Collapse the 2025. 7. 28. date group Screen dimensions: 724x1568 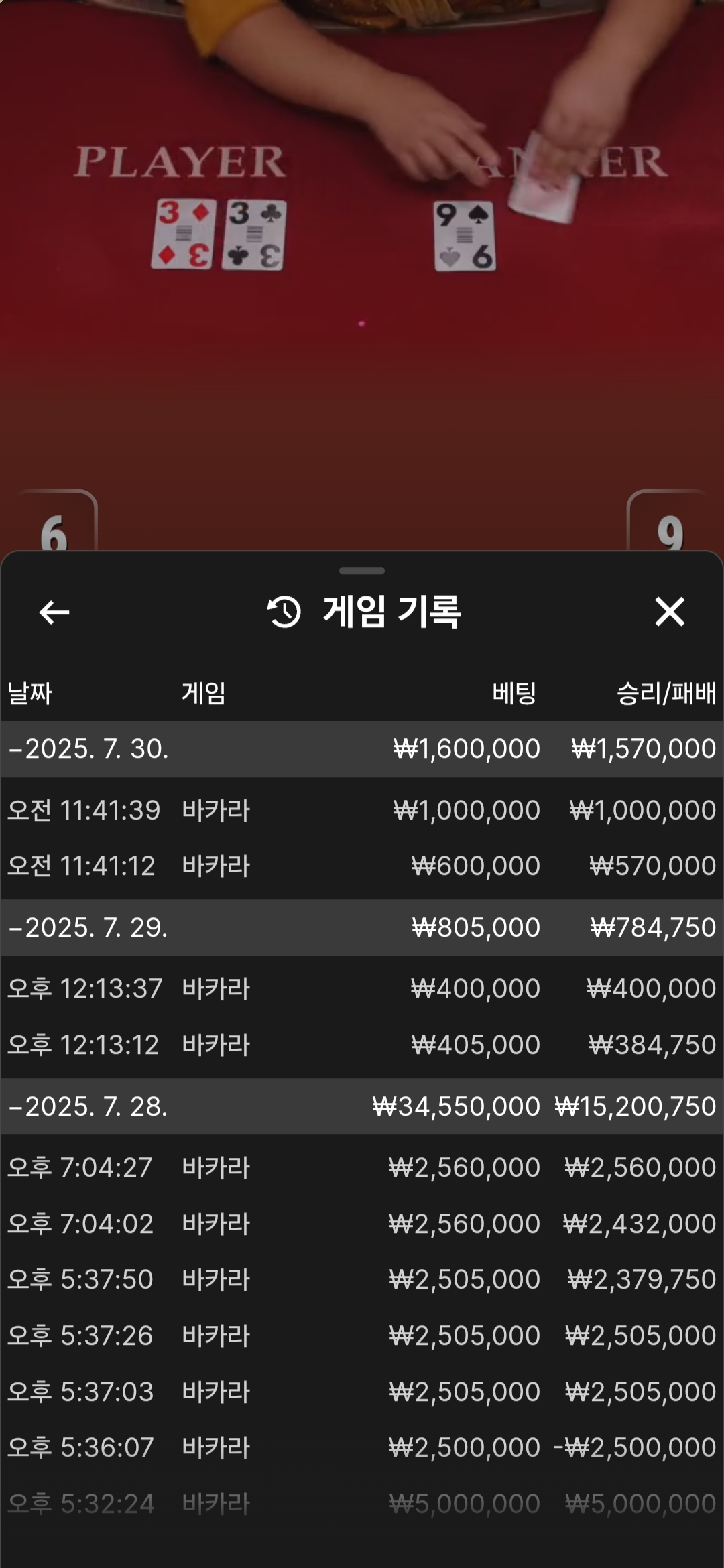tap(362, 1106)
